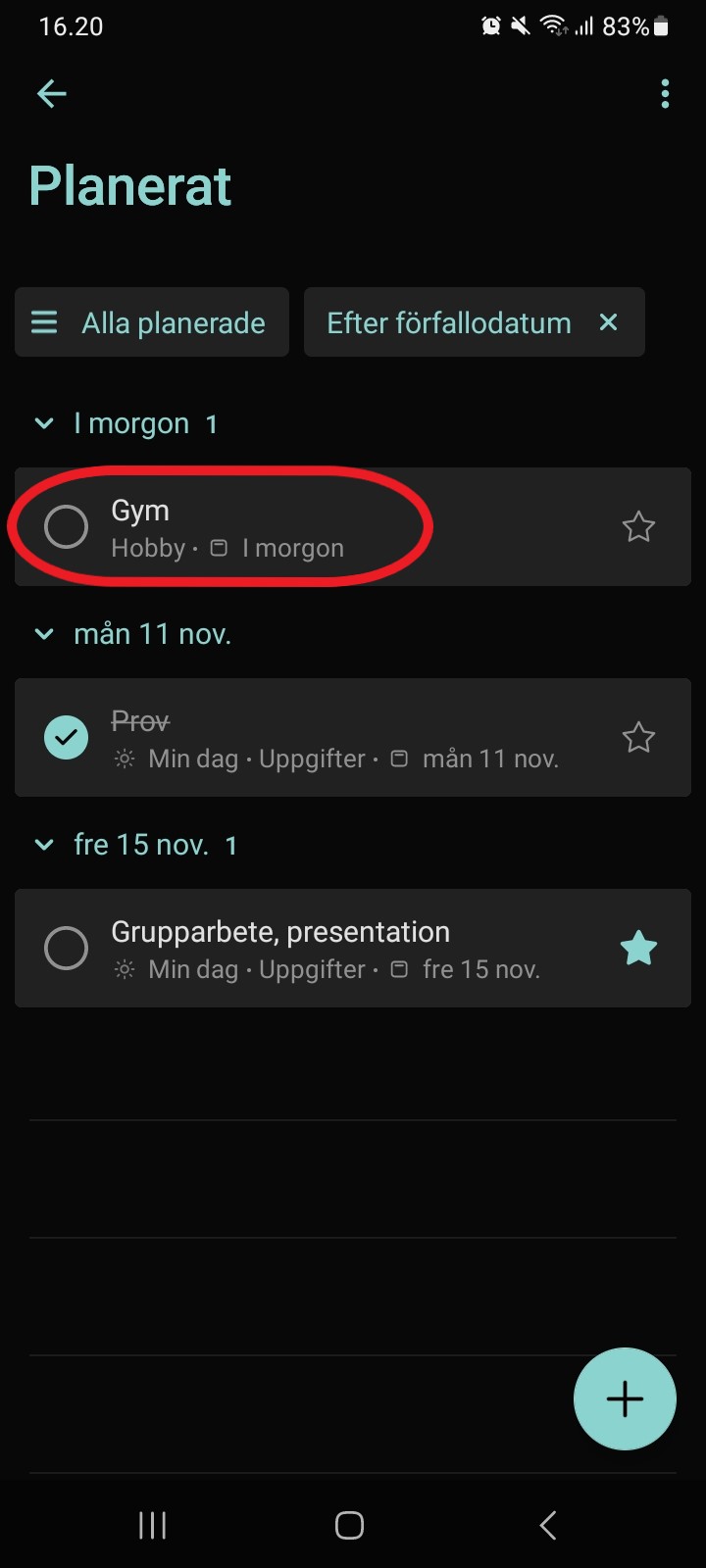
Task: Go to the system home screen
Action: pos(349,1525)
